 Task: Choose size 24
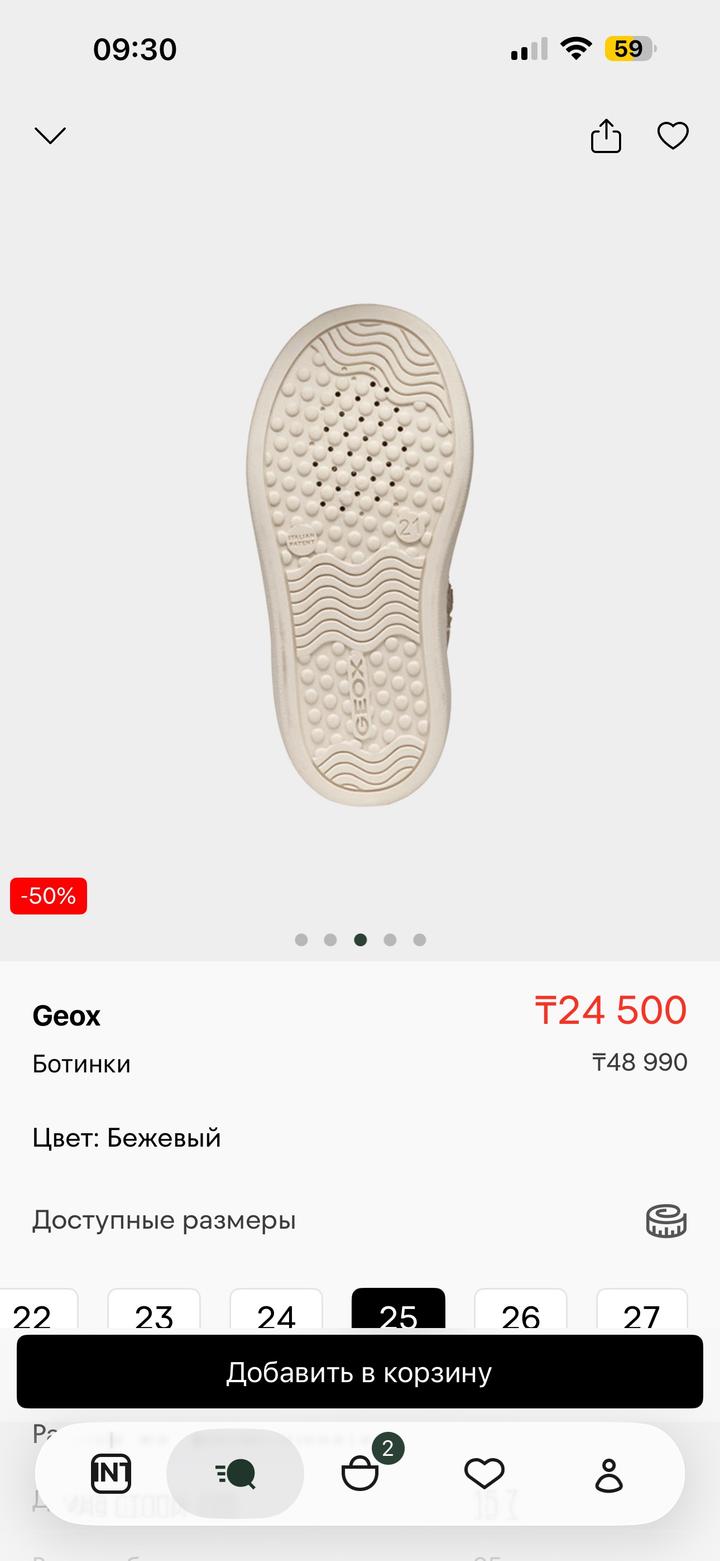tap(276, 1311)
